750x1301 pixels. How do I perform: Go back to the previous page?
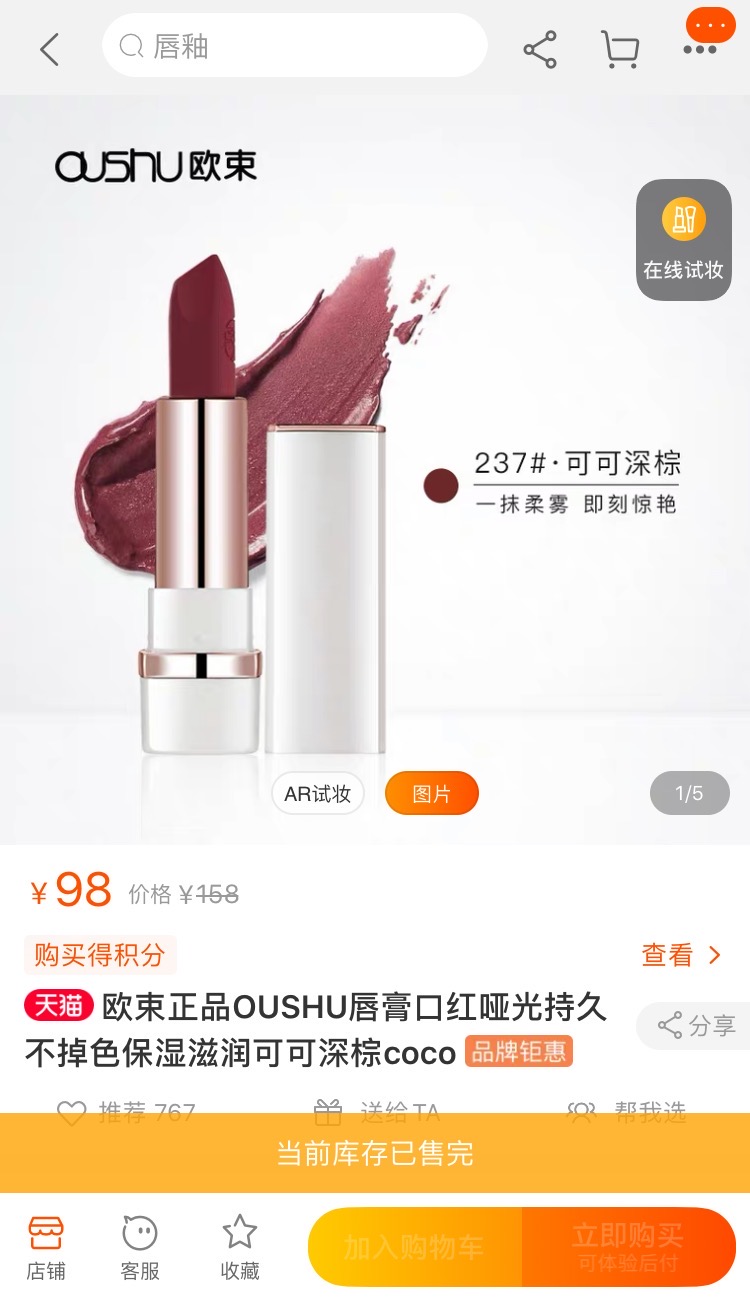[50, 48]
